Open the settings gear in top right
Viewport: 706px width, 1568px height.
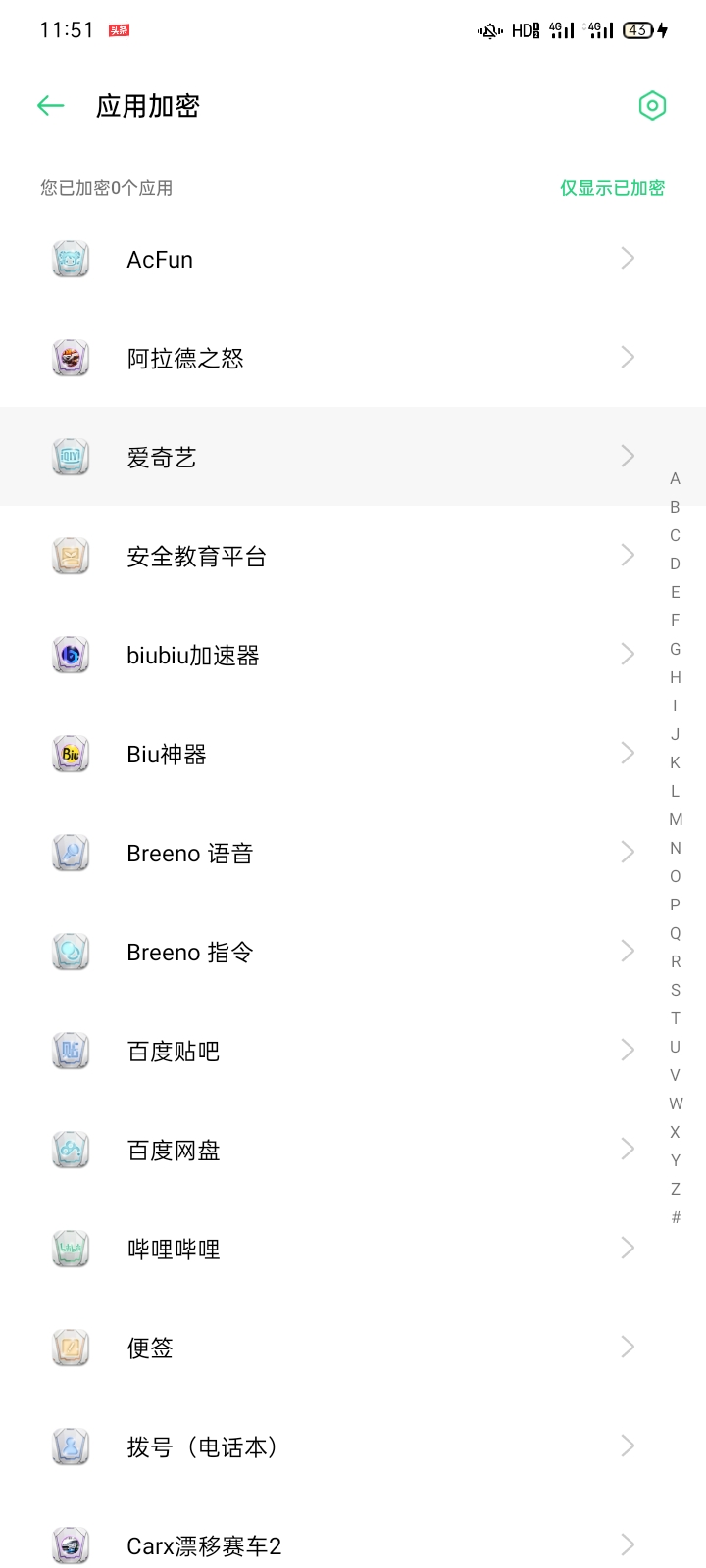coord(653,105)
